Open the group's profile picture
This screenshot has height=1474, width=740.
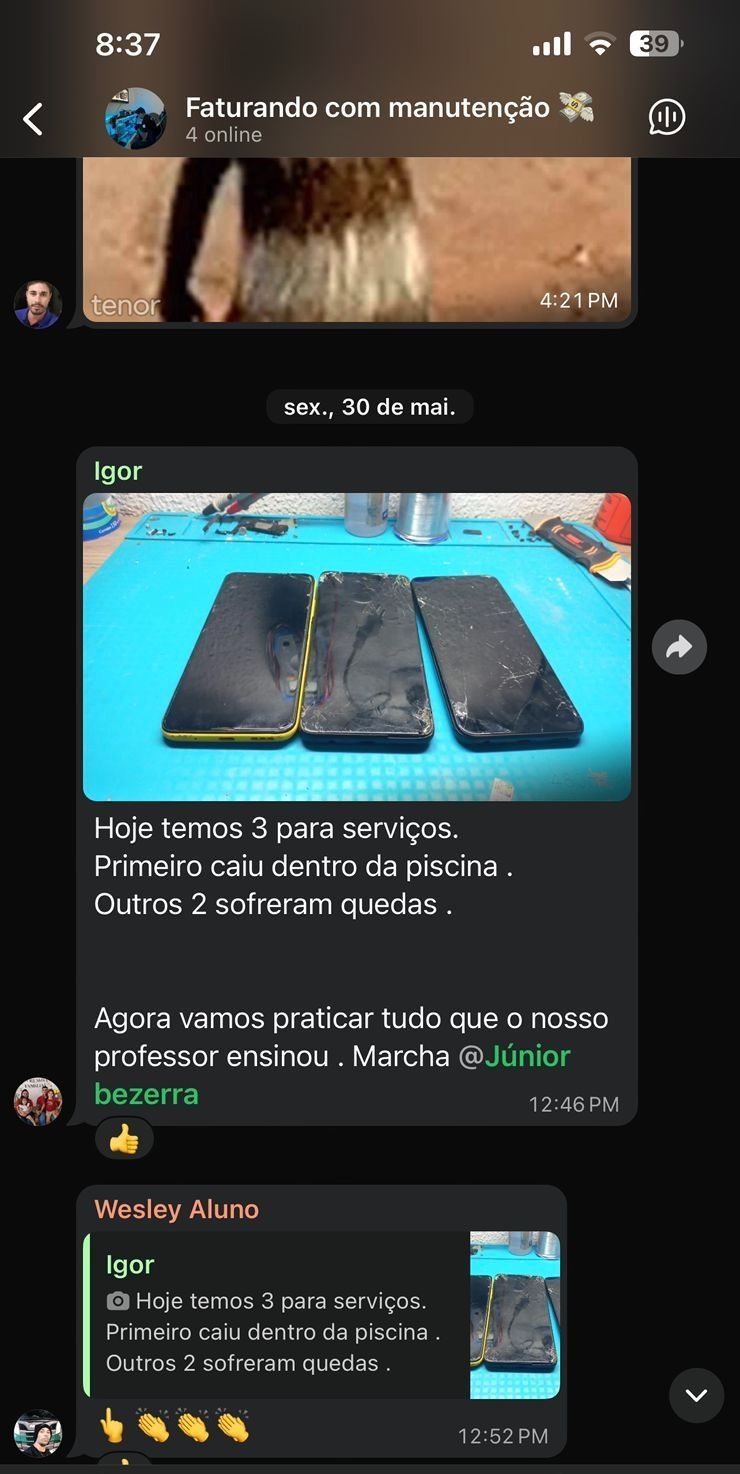pyautogui.click(x=135, y=118)
